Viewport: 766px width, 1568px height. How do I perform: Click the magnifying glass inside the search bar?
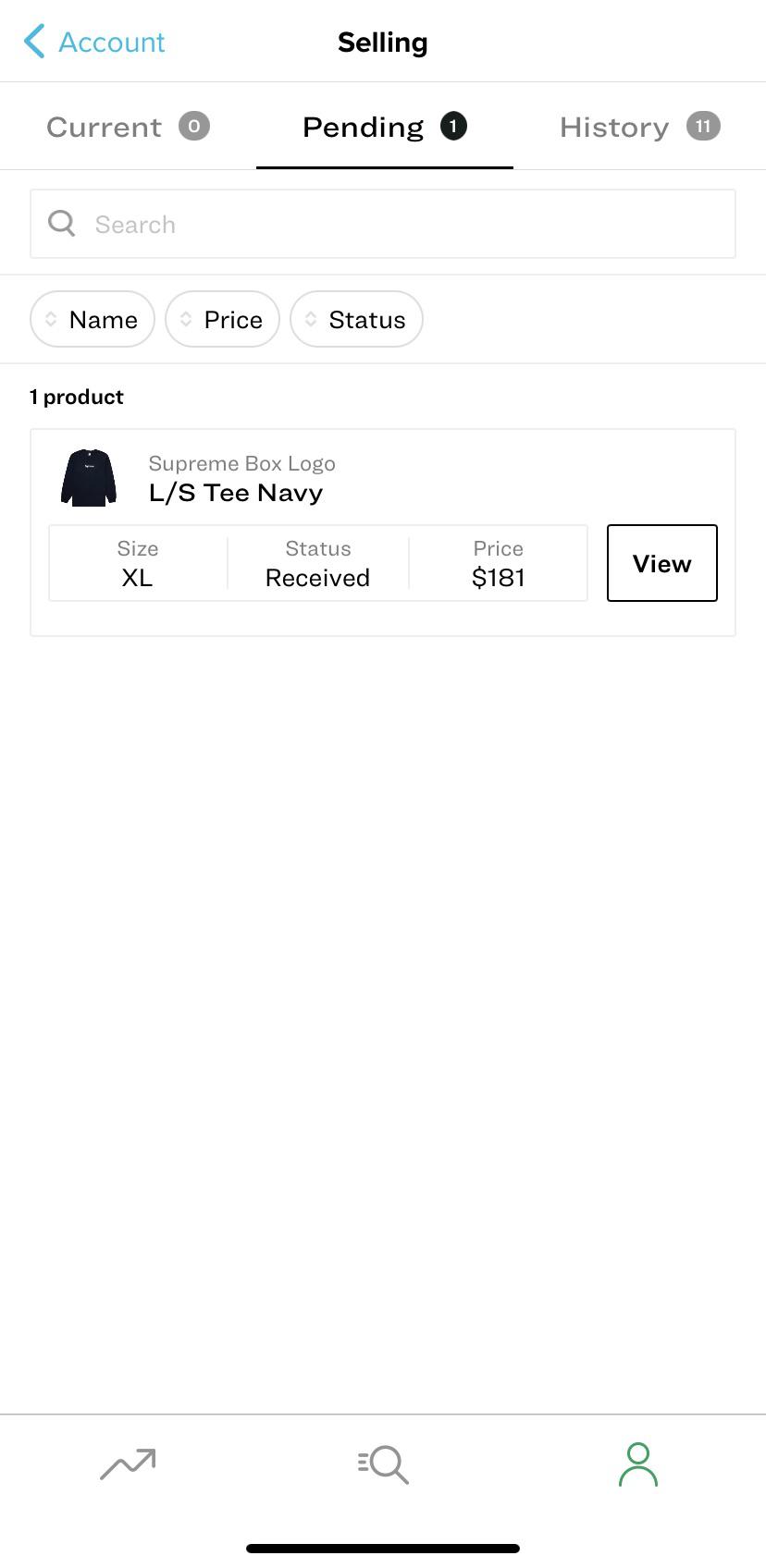point(61,223)
